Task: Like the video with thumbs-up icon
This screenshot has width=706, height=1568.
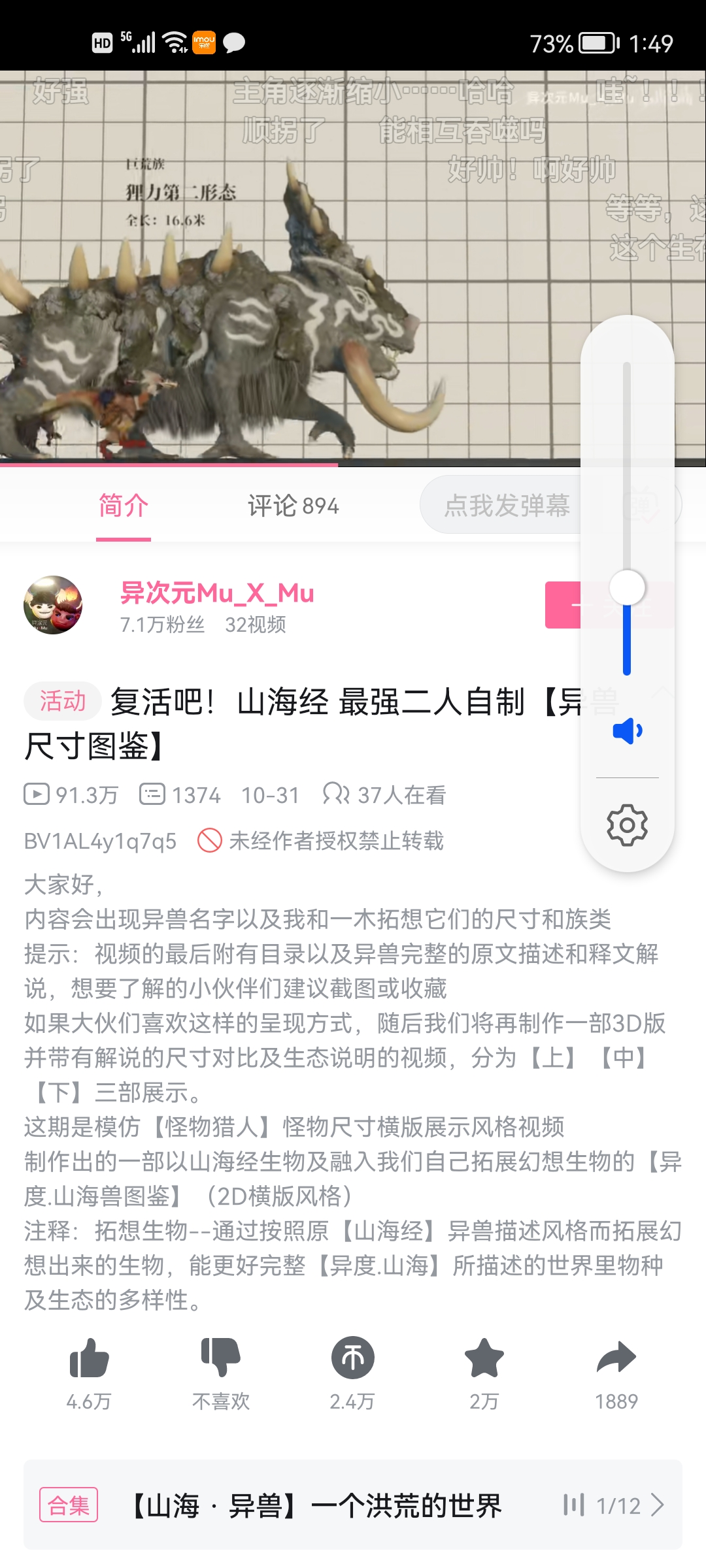Action: coord(89,1358)
